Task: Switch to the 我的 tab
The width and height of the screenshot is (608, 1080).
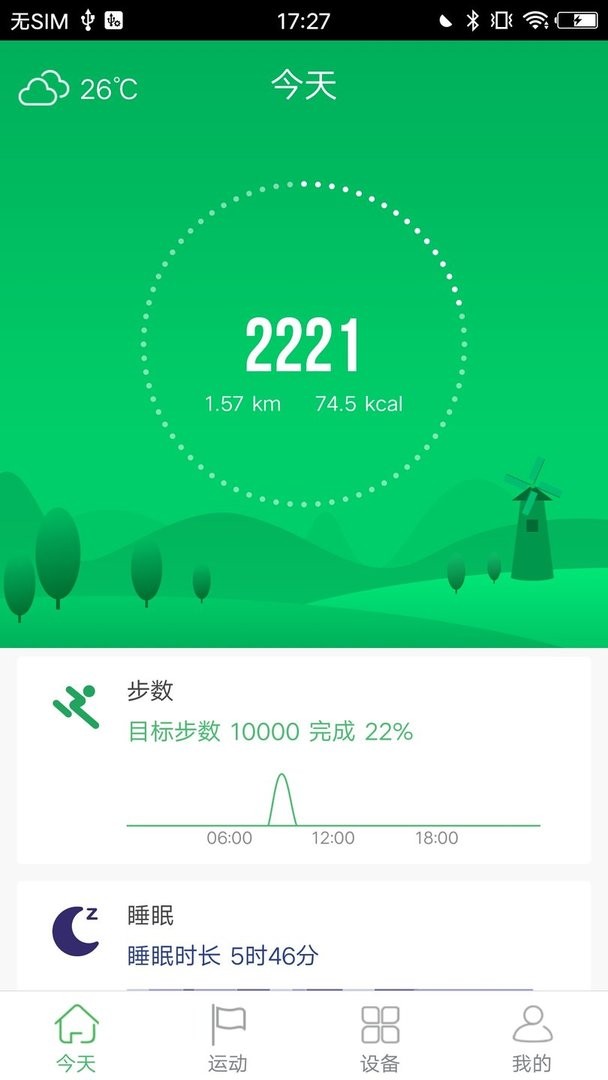Action: [531, 1037]
